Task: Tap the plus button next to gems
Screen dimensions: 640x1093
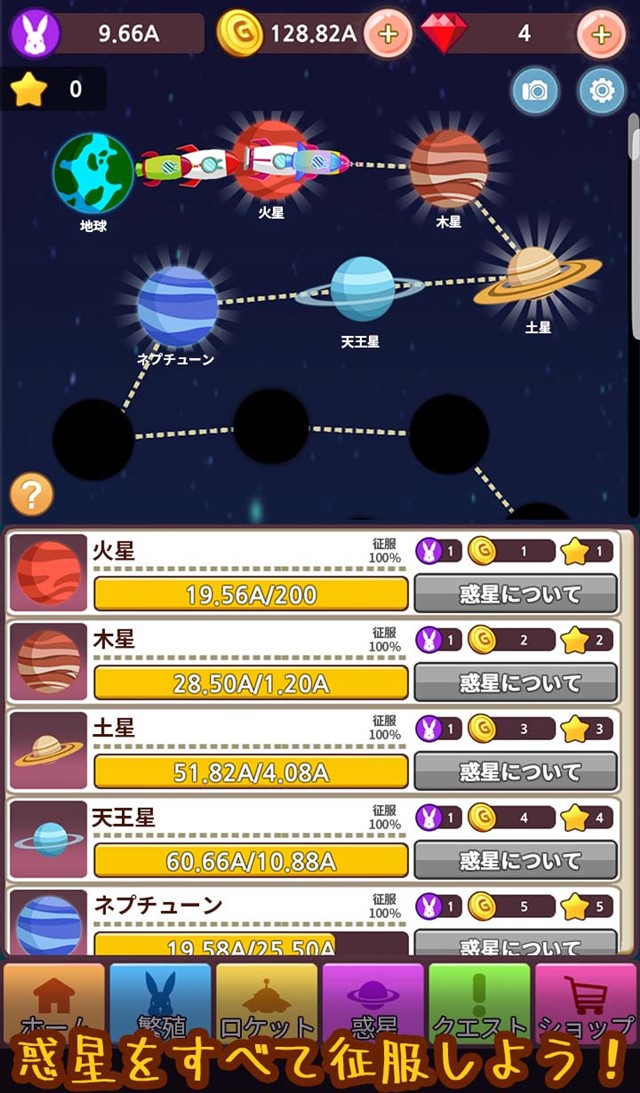Action: point(601,34)
